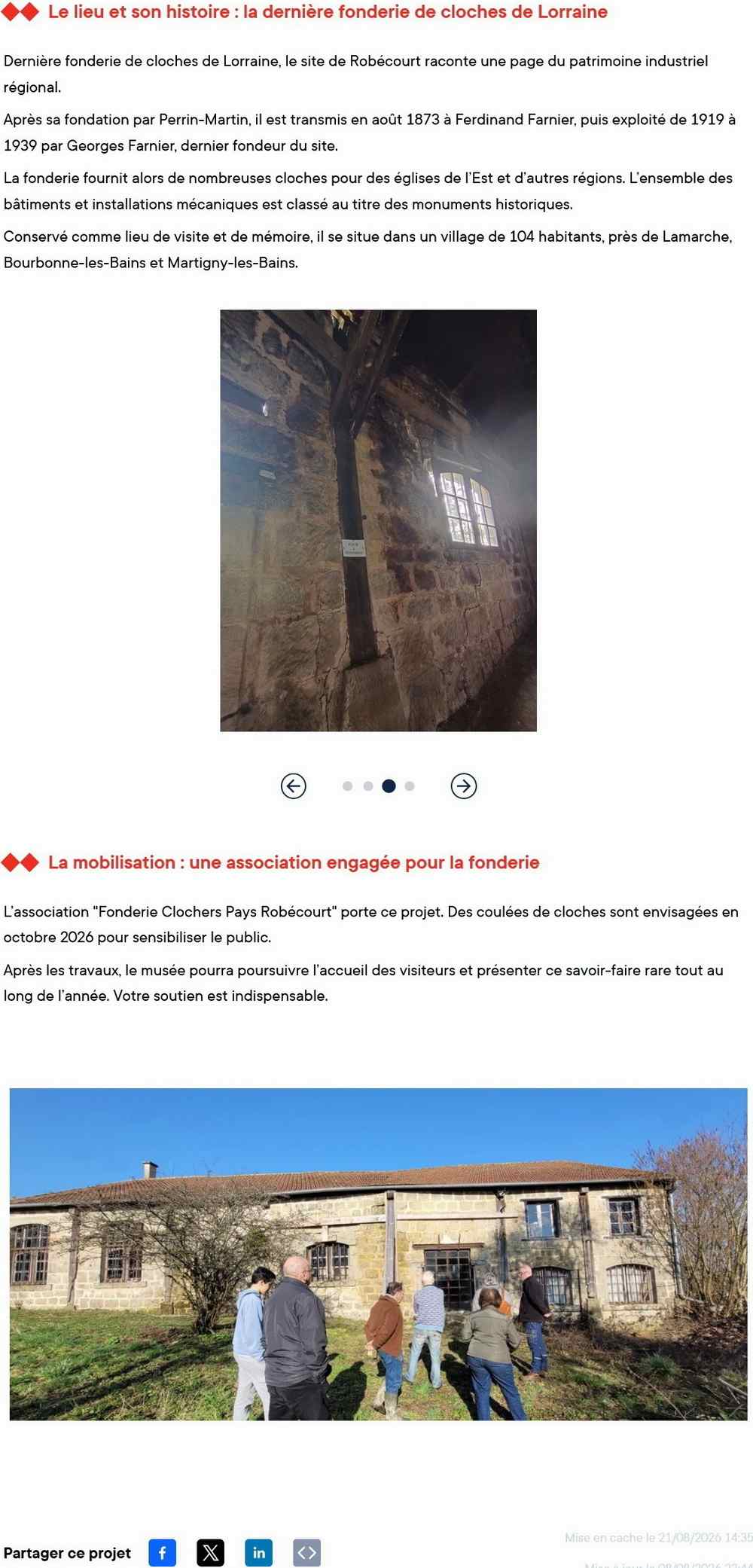This screenshot has height=1568, width=753.
Task: Share this project on LinkedIn
Action: click(259, 1552)
